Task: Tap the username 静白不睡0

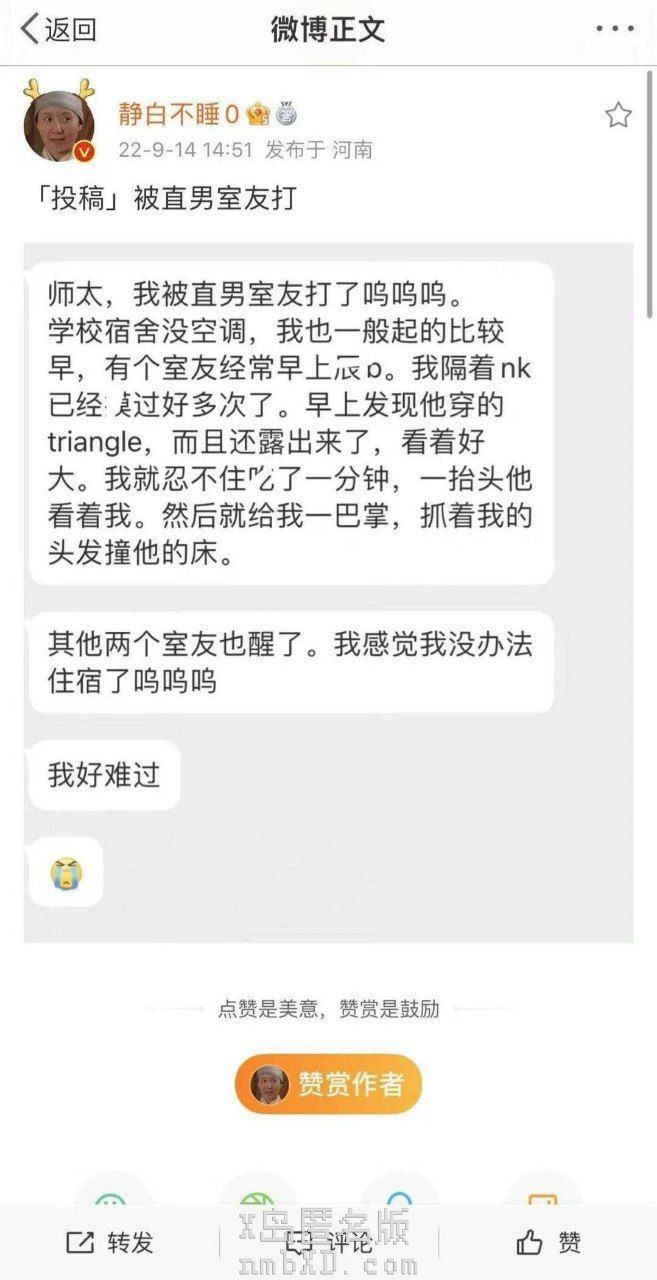Action: 178,115
